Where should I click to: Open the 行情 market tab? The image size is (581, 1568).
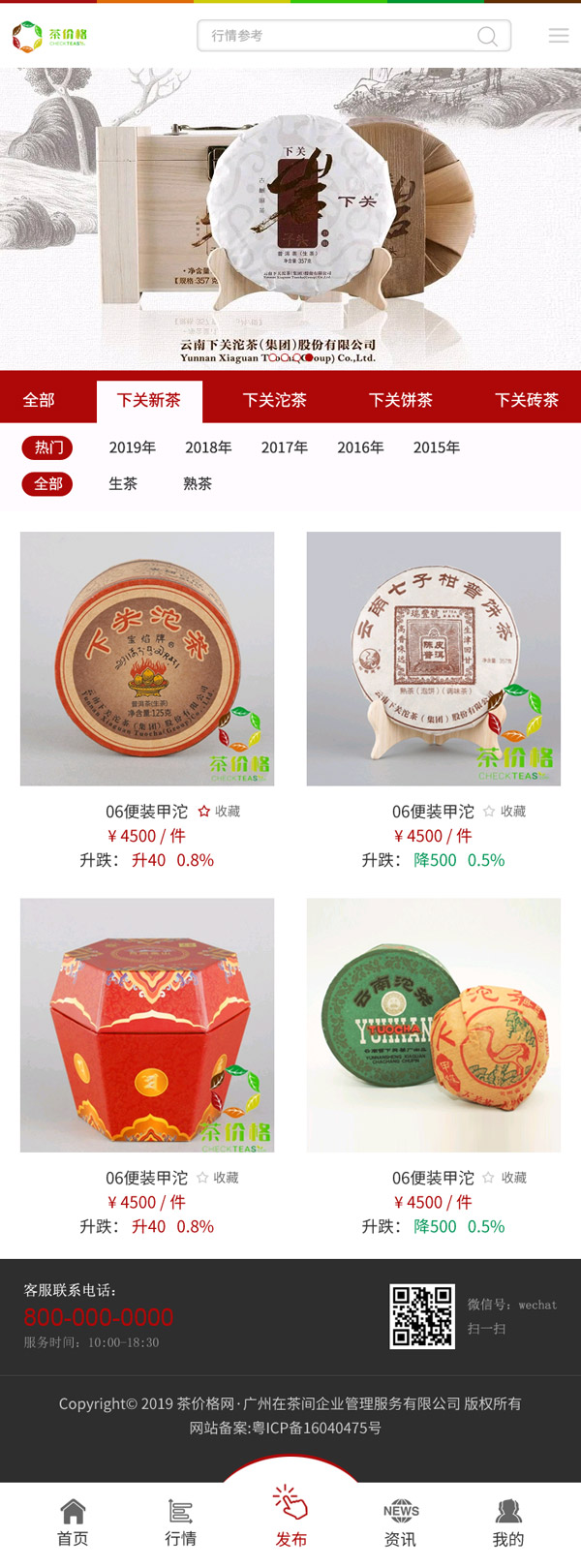point(180,1523)
